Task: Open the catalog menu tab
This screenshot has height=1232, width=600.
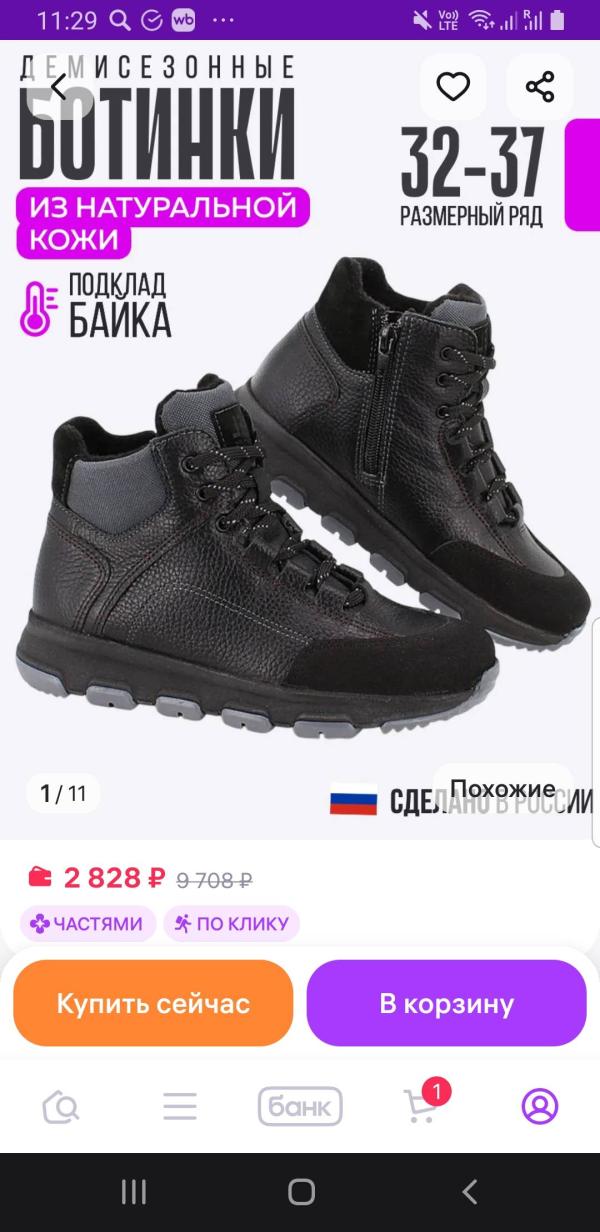Action: point(180,1106)
